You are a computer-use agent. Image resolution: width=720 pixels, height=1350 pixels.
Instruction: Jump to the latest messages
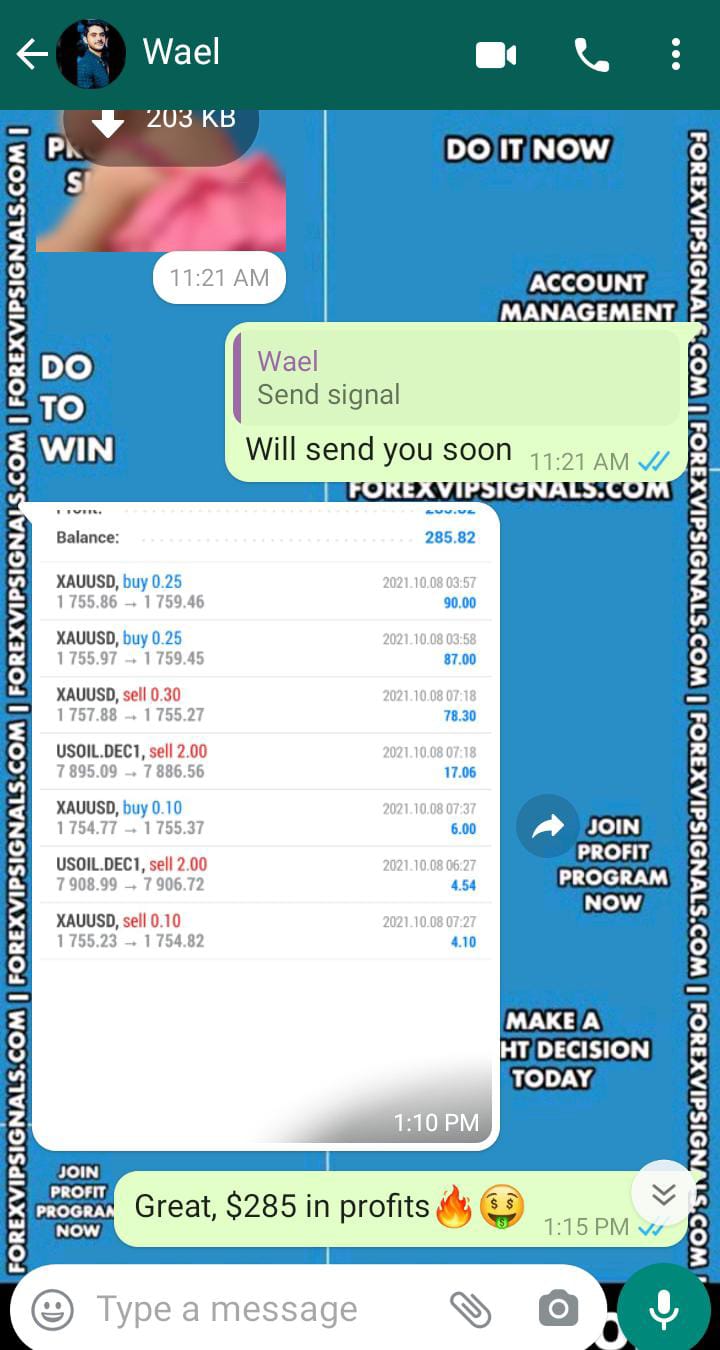pos(663,1194)
